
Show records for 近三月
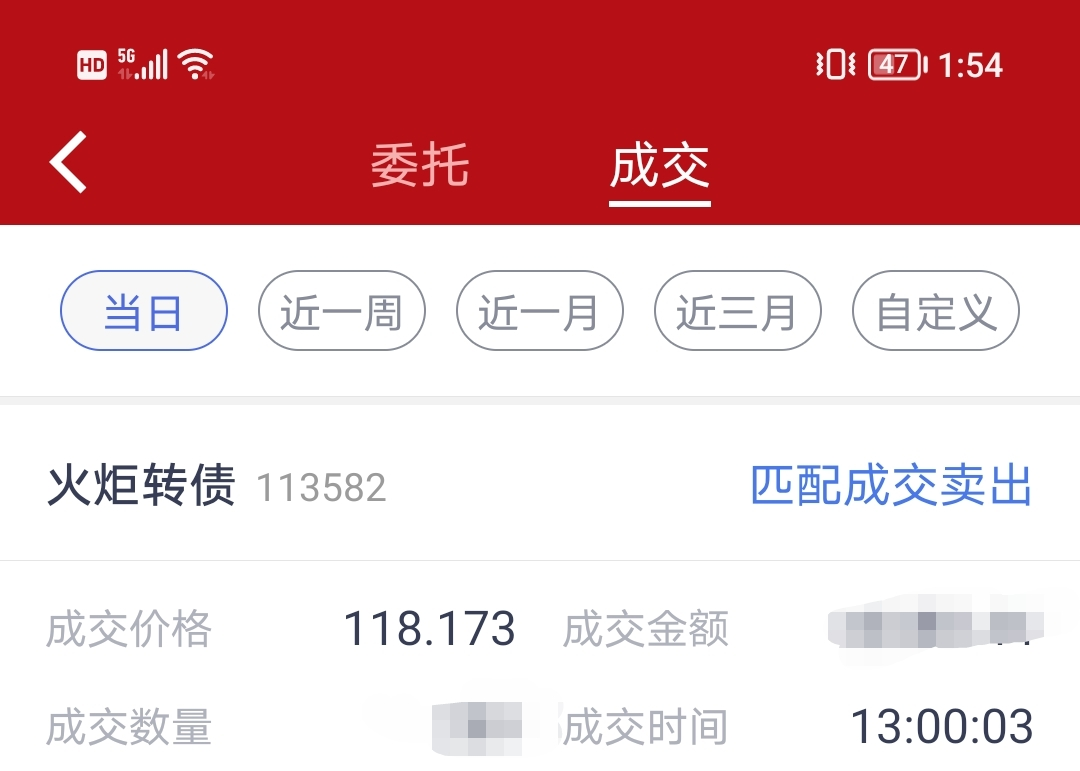(x=738, y=311)
